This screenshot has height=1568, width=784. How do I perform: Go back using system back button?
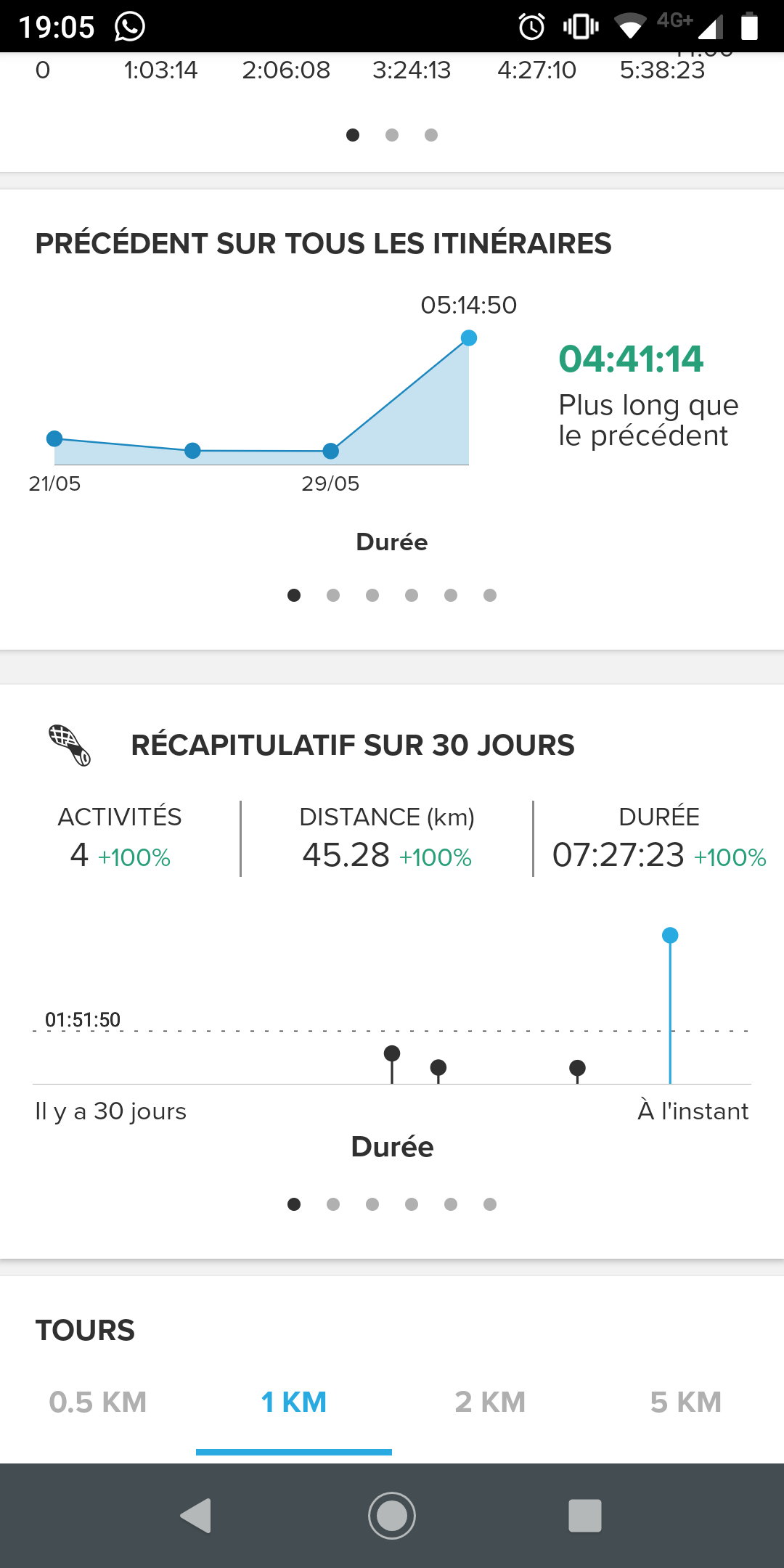click(196, 1516)
